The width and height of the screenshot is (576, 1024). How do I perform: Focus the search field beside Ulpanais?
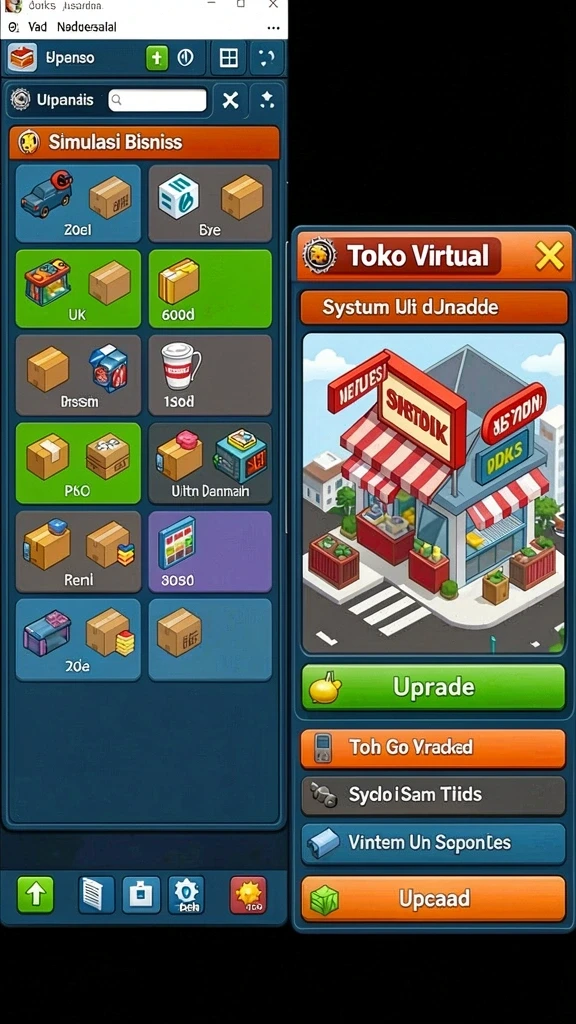click(x=157, y=101)
